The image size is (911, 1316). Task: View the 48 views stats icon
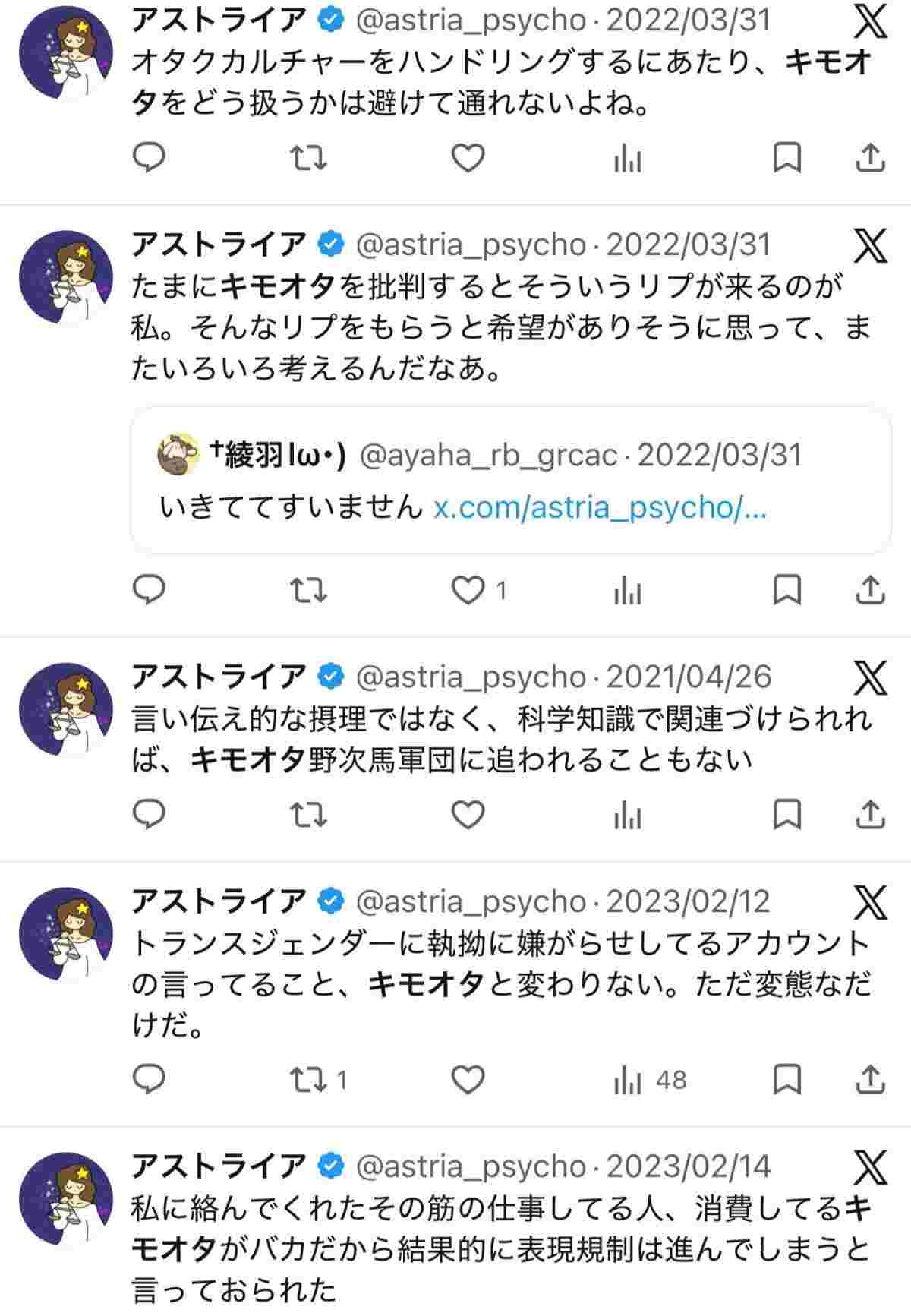pos(628,1079)
